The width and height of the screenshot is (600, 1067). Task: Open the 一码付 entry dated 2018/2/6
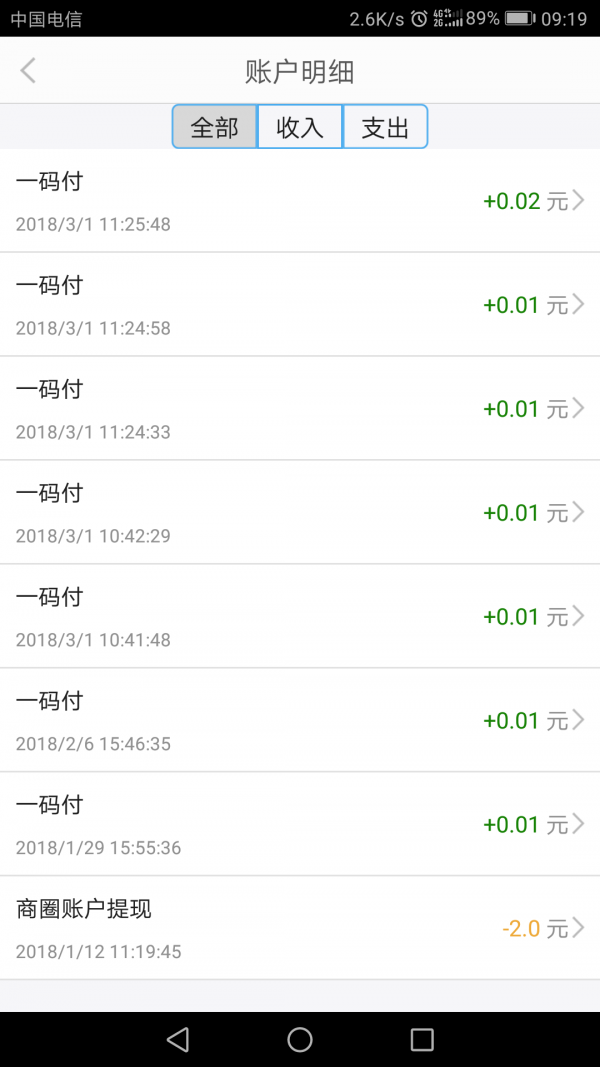300,721
